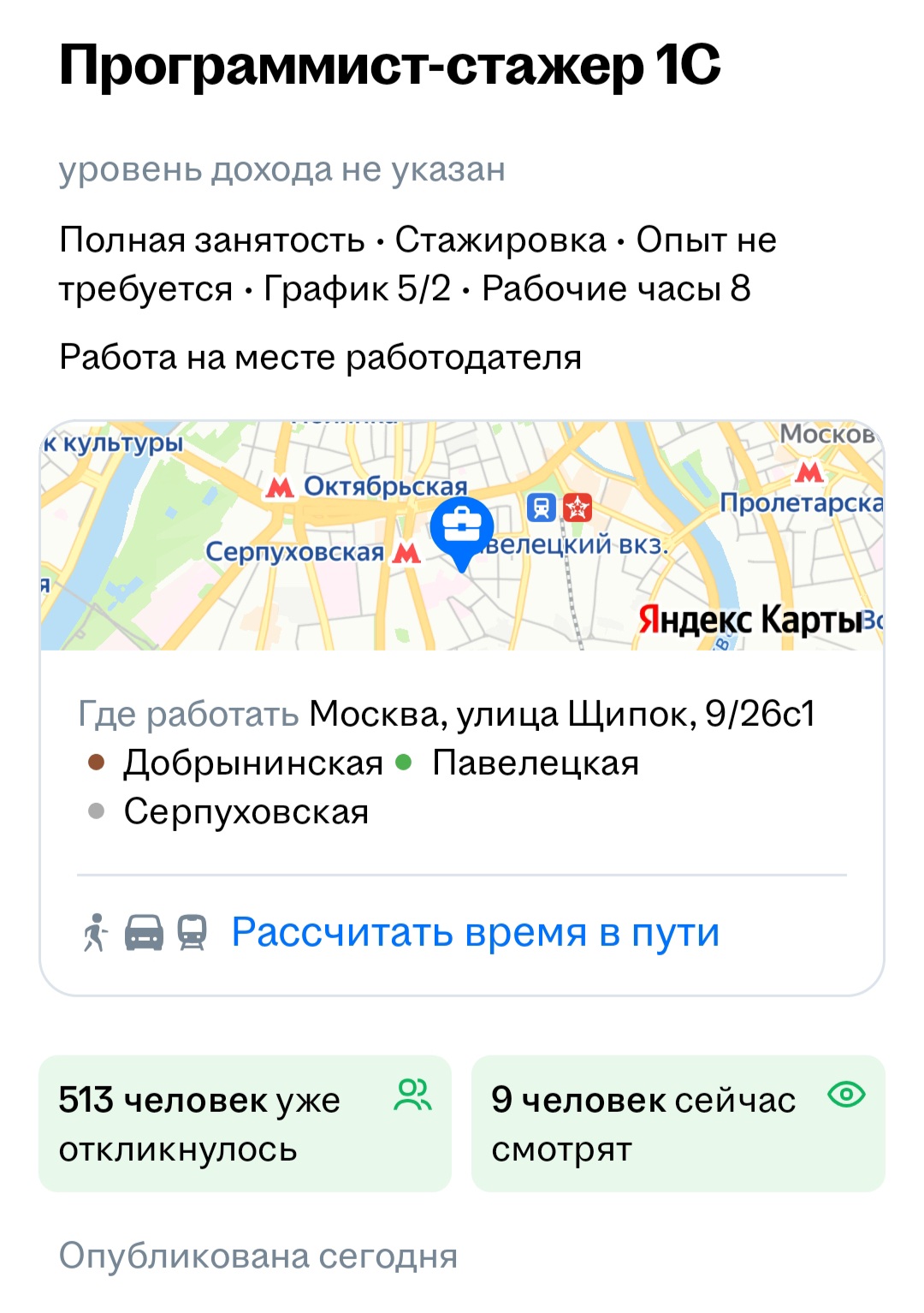Tap the briefcase location pin on map
This screenshot has width=924, height=1313.
coord(462,528)
